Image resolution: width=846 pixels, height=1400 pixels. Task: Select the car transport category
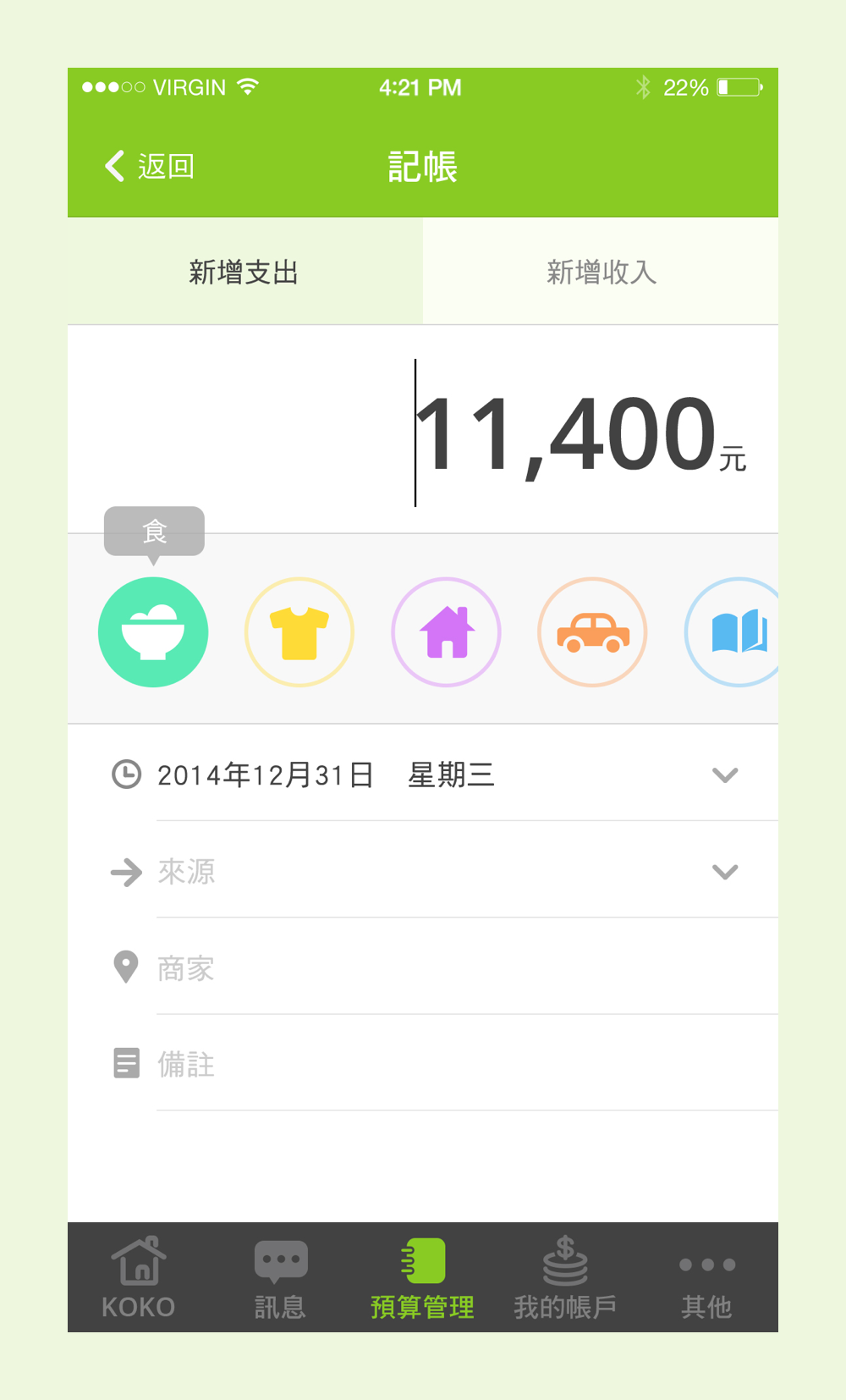coord(592,632)
